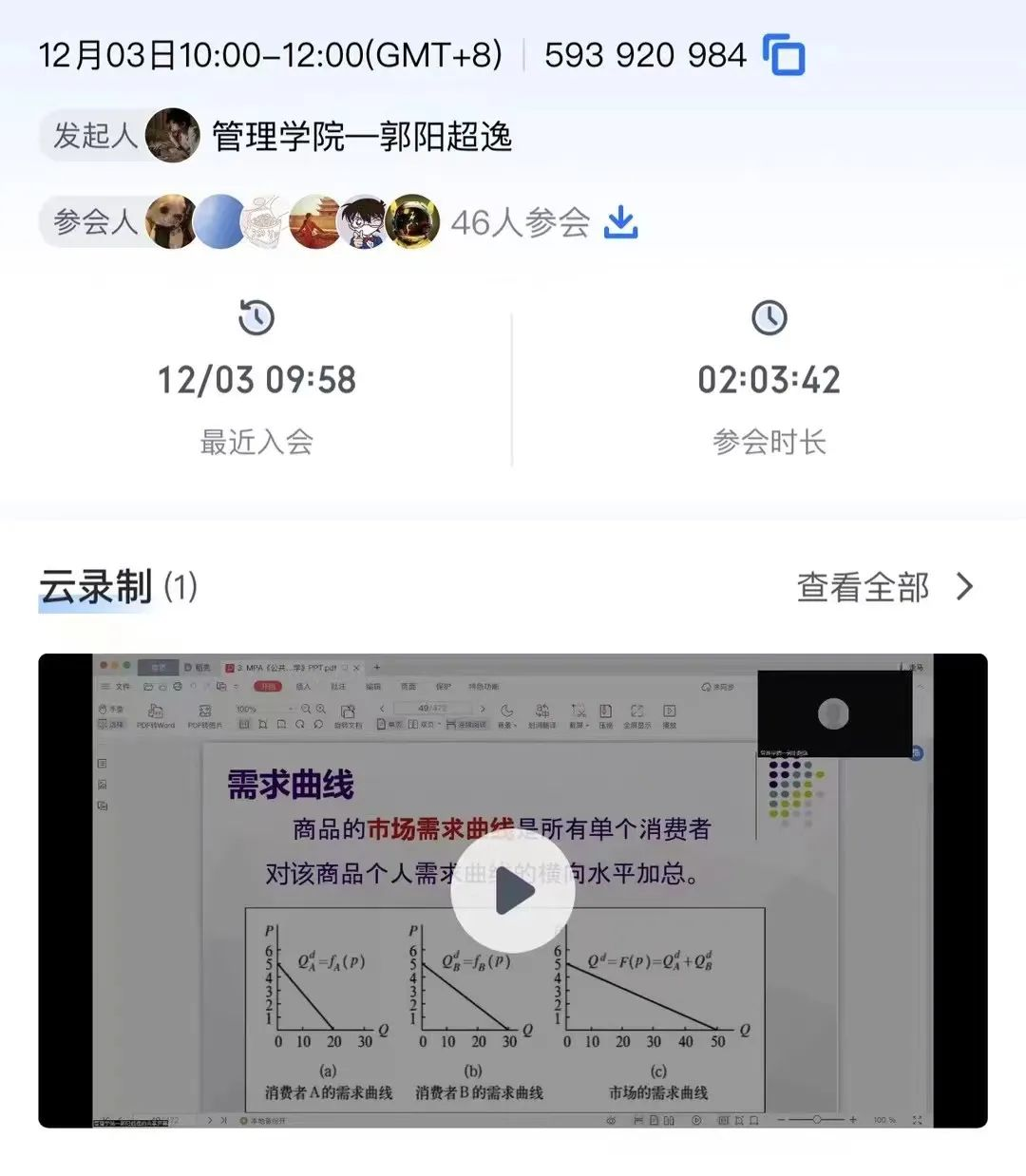Download the list of 46 attendees

pyautogui.click(x=621, y=222)
